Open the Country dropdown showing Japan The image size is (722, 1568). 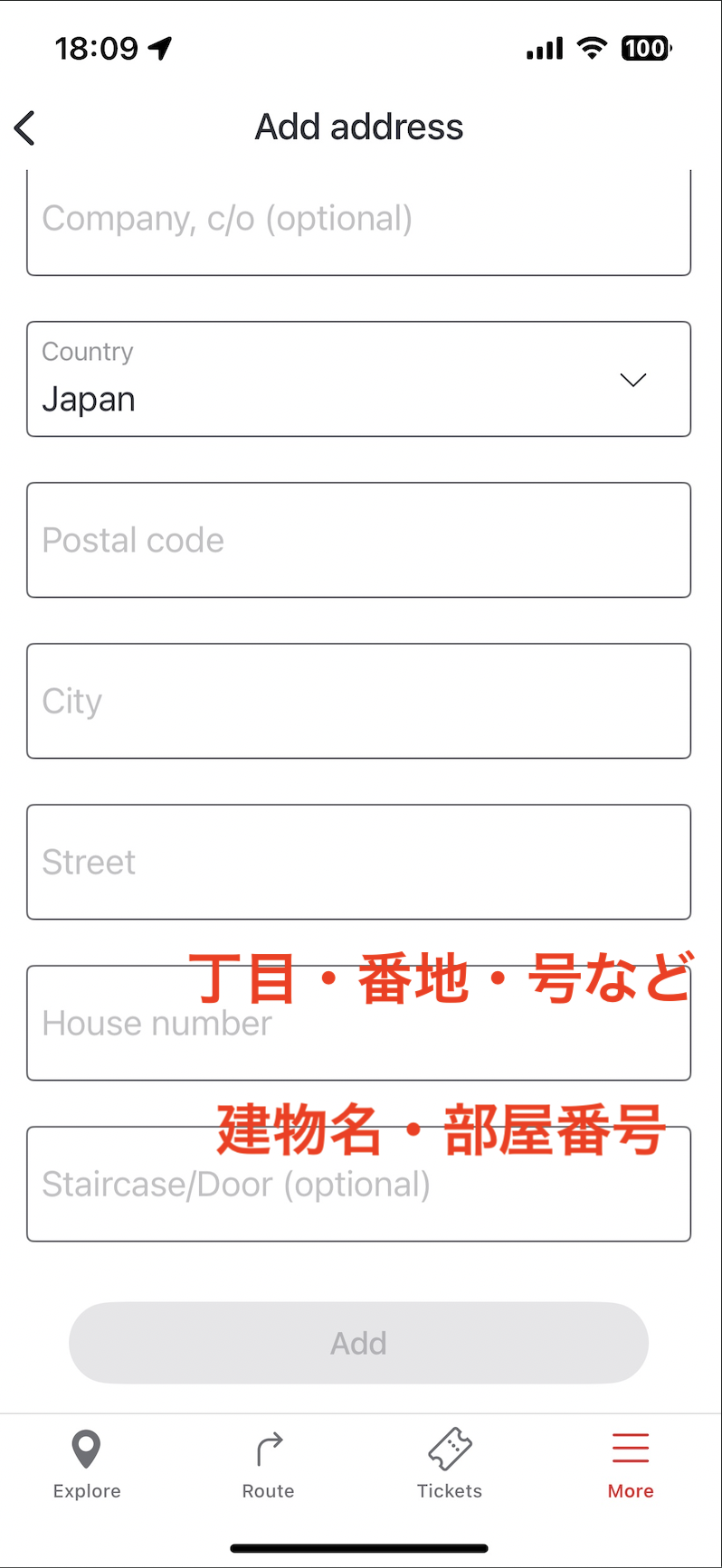click(359, 379)
